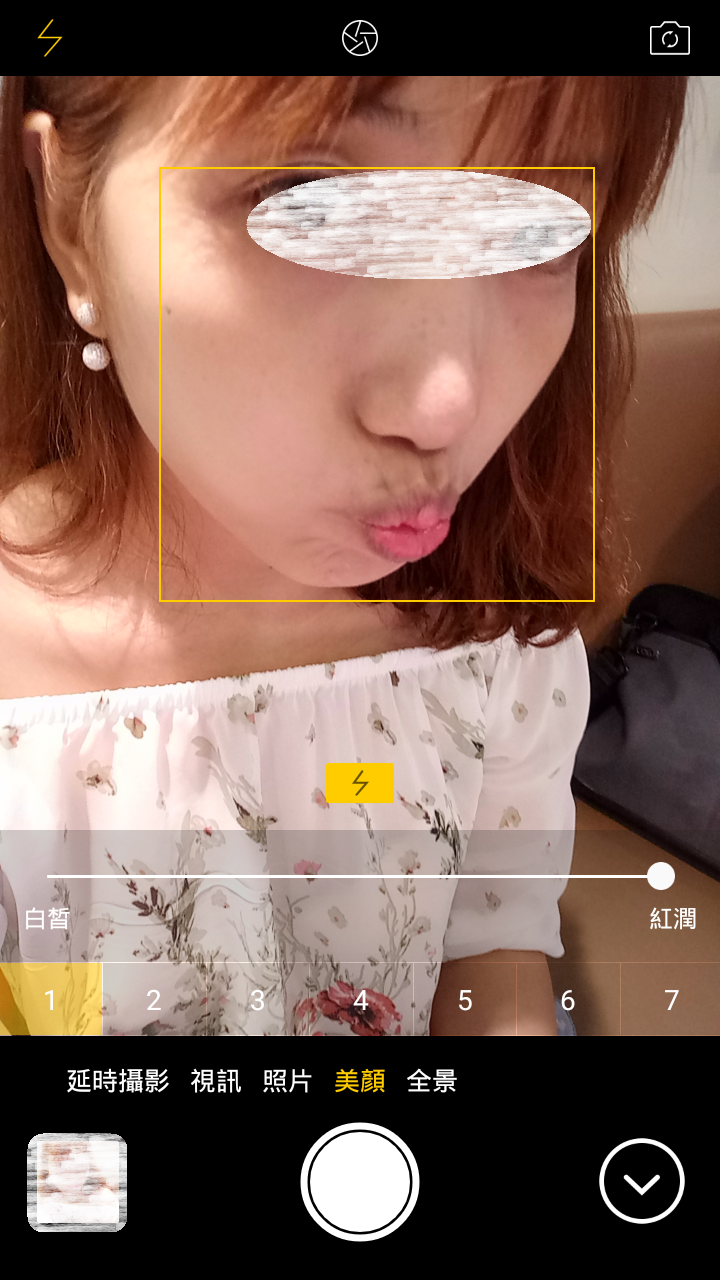Tap the skin tone slider handle

660,876
